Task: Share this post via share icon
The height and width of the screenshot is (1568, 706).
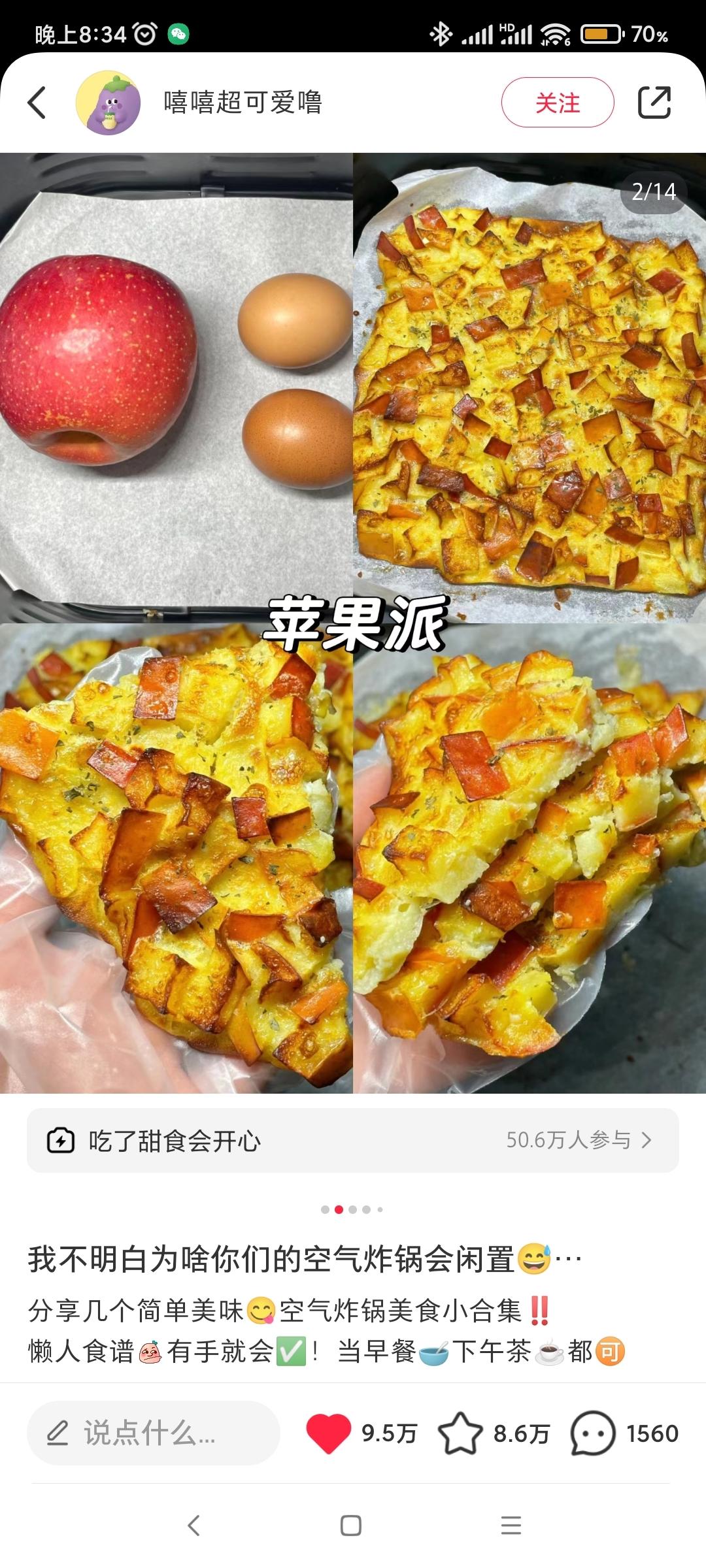Action: tap(654, 103)
